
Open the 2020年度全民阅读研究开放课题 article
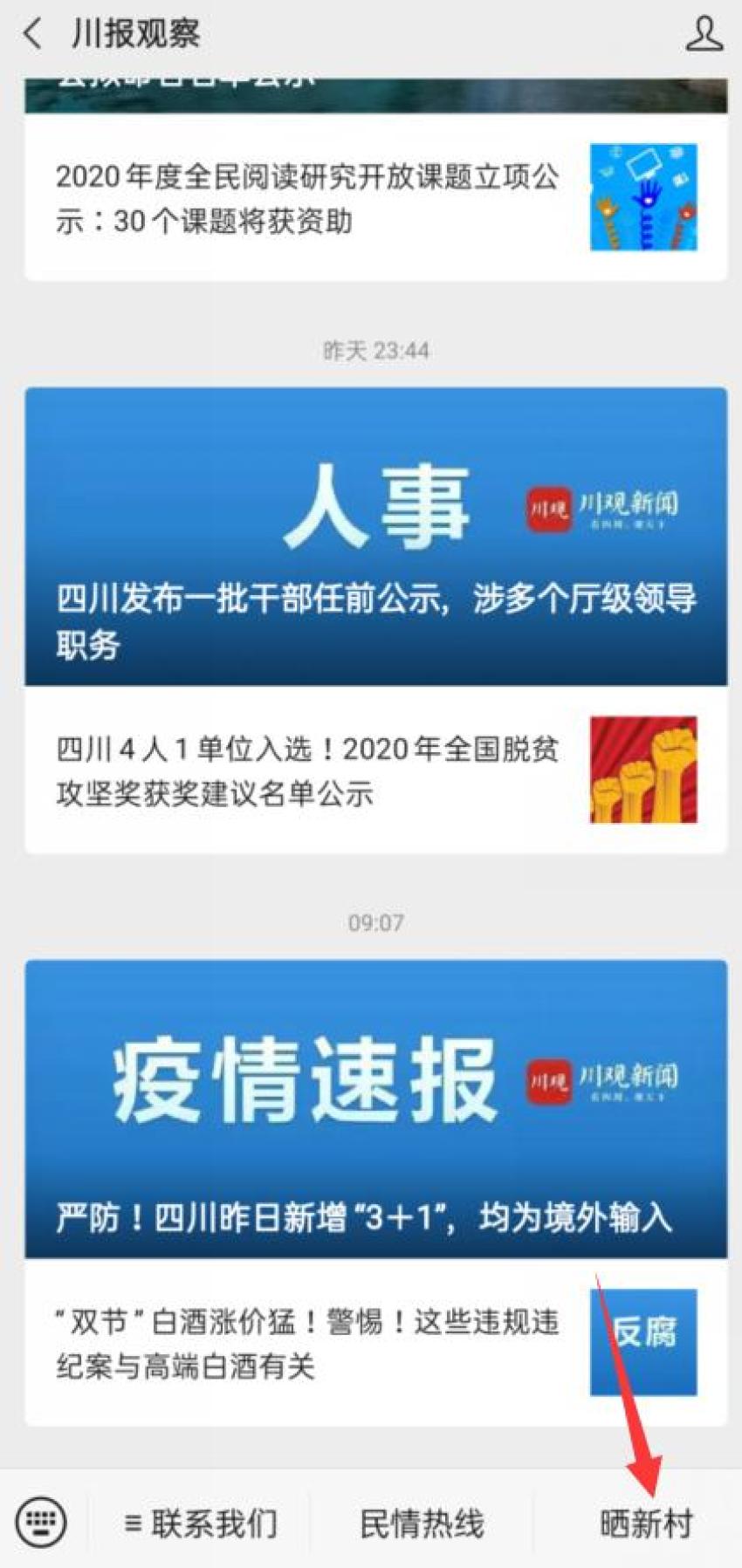pyautogui.click(x=375, y=198)
